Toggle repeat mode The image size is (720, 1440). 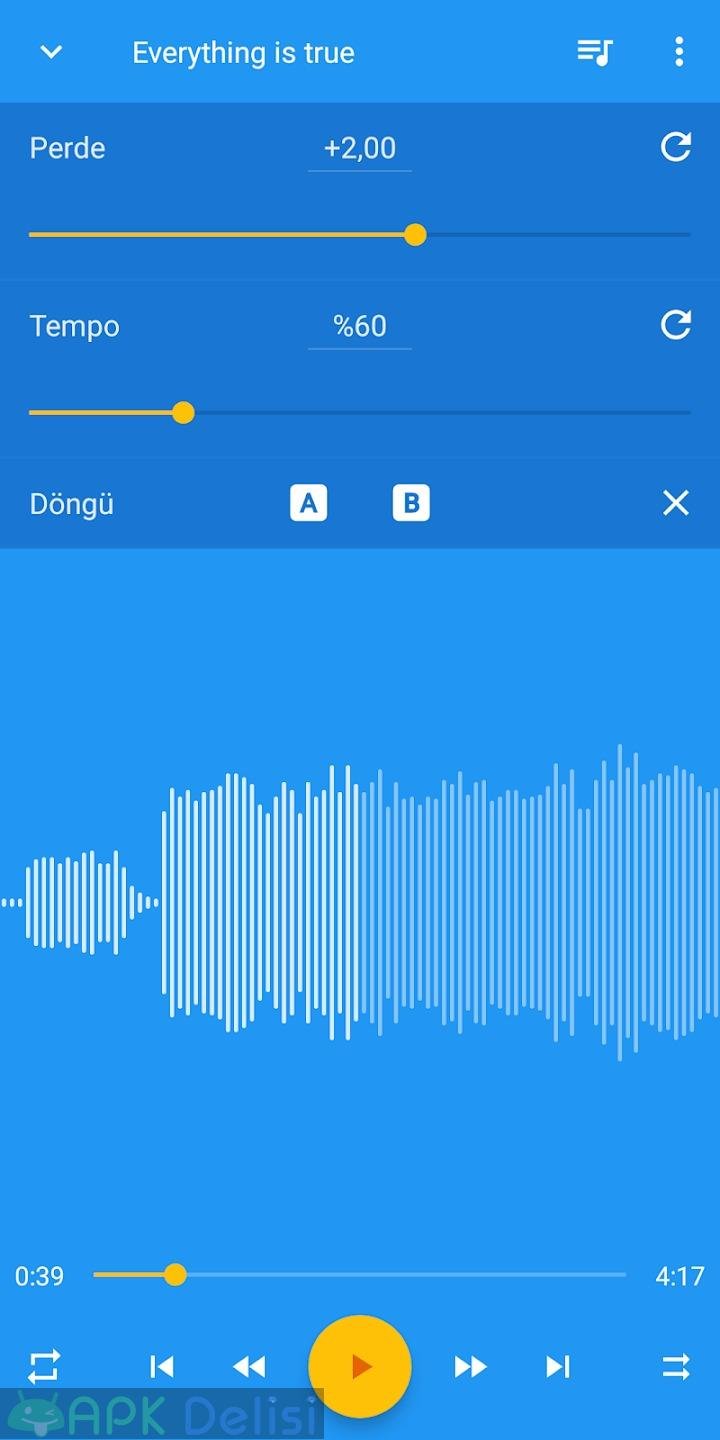coord(44,1366)
